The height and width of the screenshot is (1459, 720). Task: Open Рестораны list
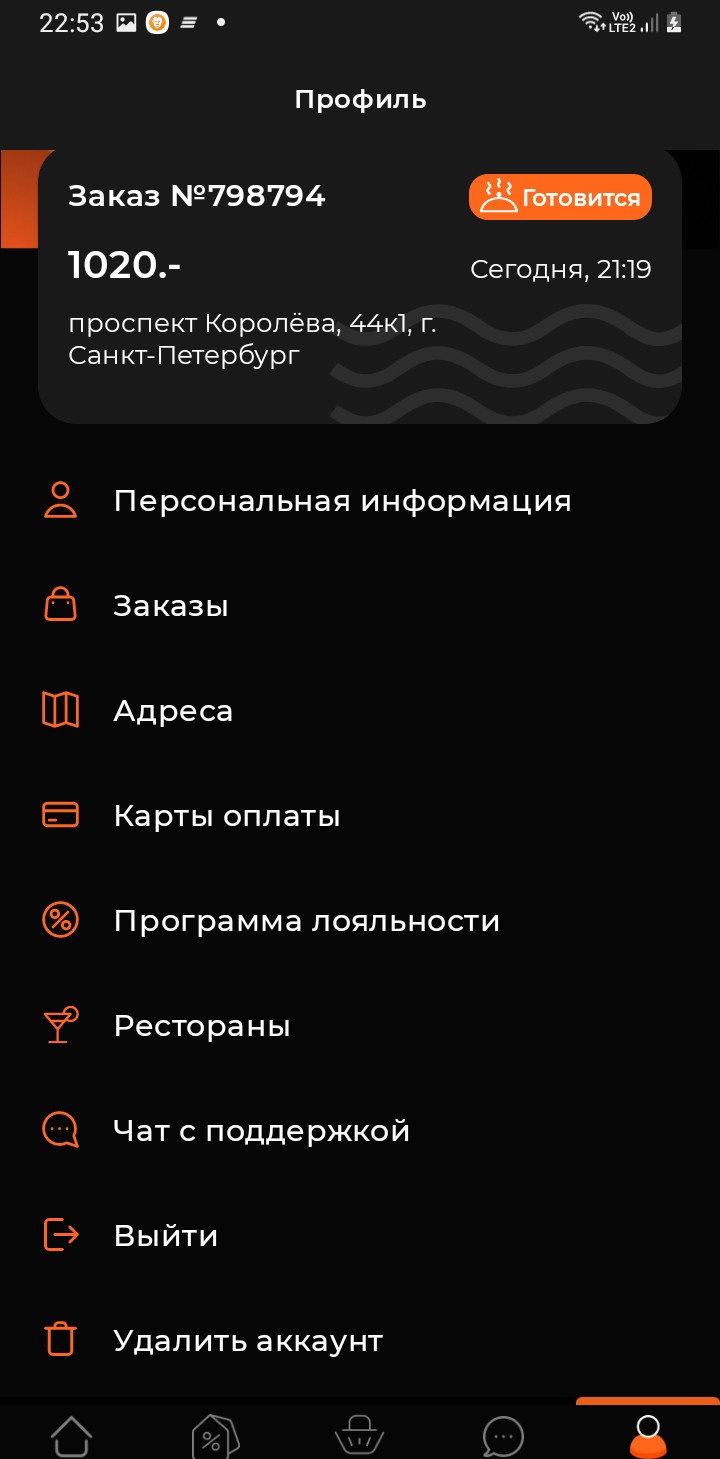coord(360,1025)
